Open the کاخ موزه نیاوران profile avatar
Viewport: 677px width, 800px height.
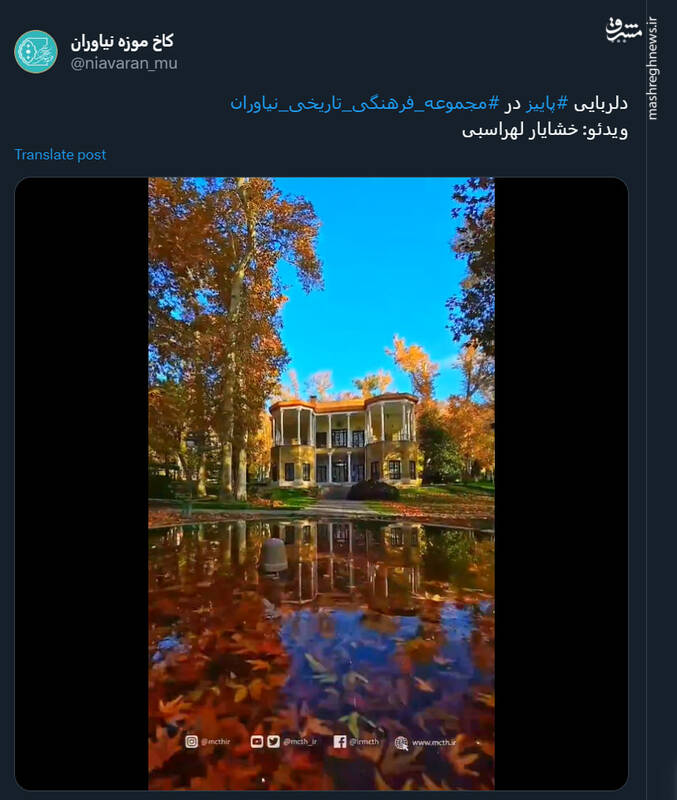click(x=35, y=52)
